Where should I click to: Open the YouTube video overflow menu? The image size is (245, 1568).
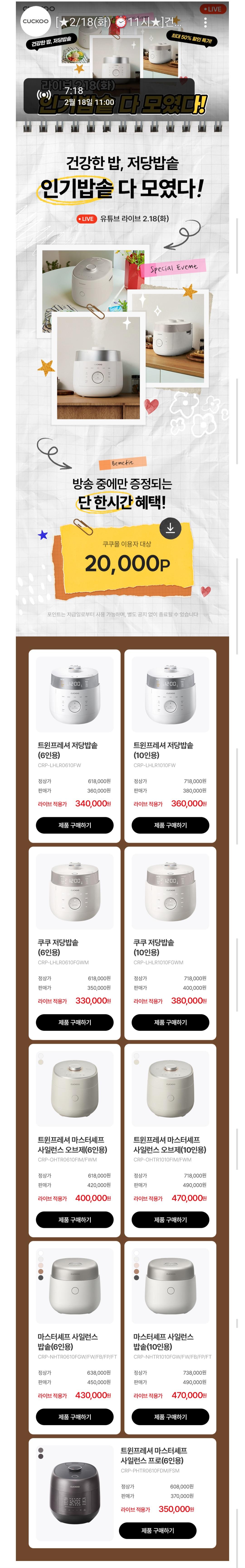[x=205, y=22]
